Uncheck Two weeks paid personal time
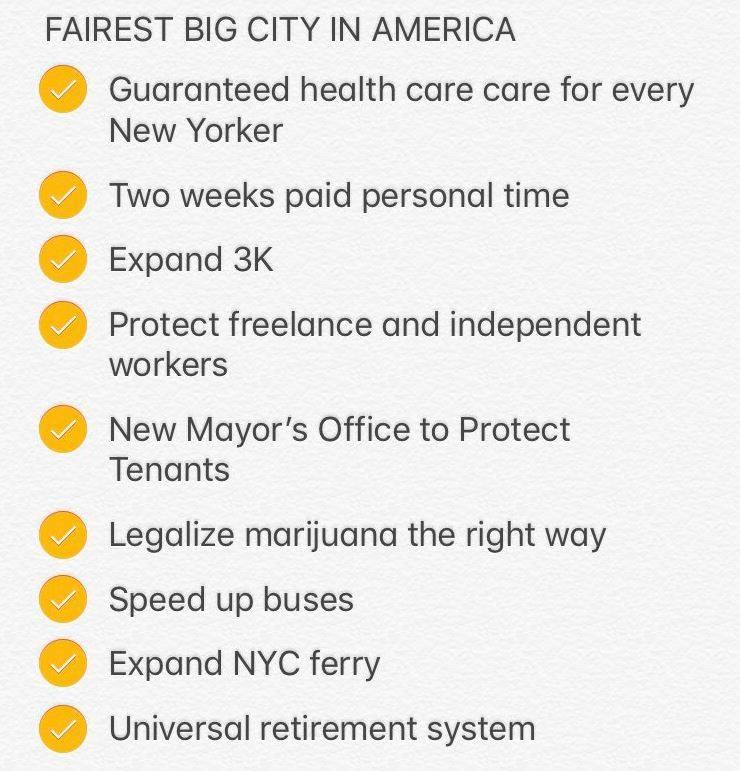The width and height of the screenshot is (740, 771). click(x=63, y=195)
